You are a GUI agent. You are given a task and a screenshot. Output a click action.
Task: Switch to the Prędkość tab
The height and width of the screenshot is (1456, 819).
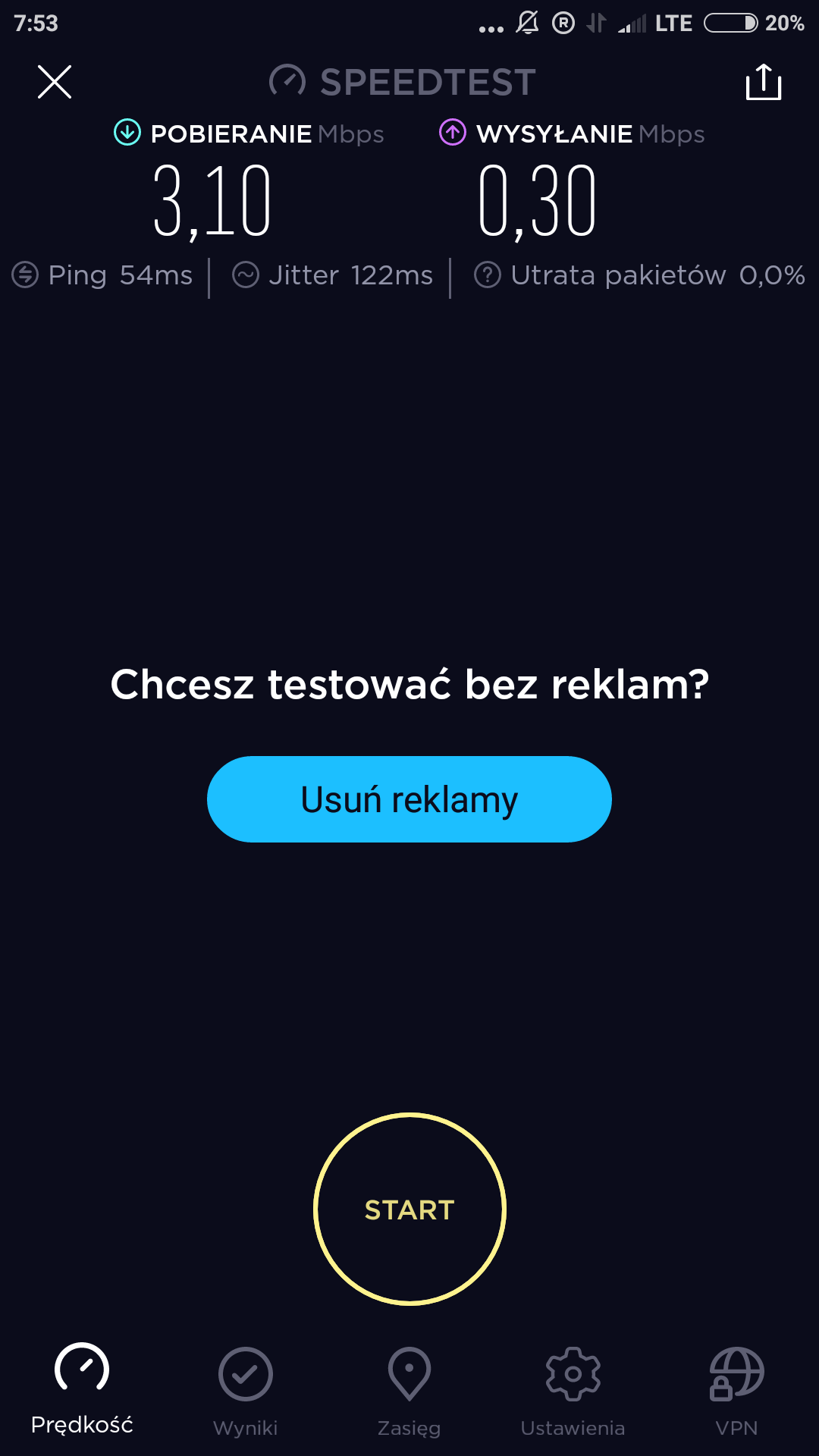point(82,1389)
